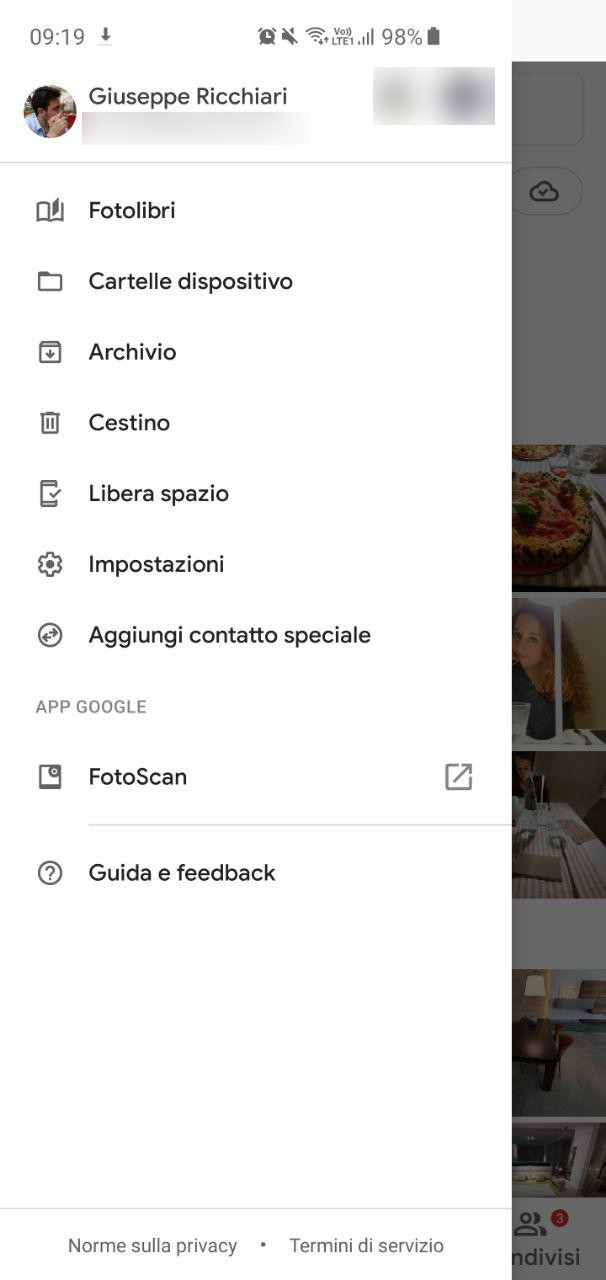Open Impostazioni settings
606x1280 pixels.
[255, 565]
